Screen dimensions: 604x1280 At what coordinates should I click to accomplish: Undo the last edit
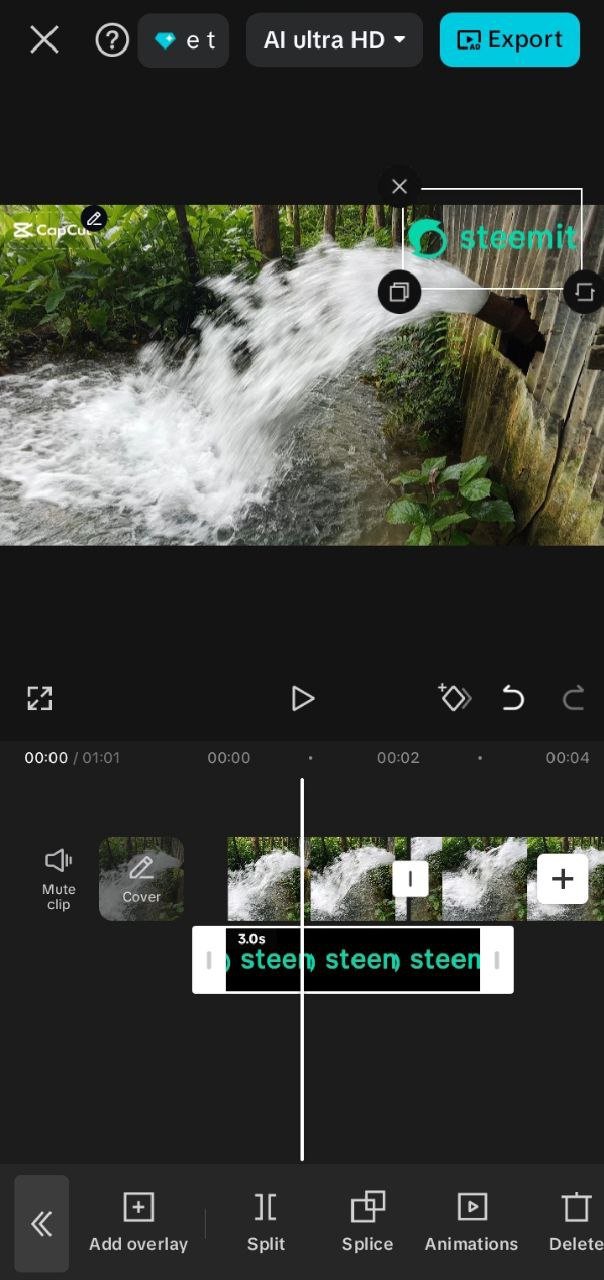pyautogui.click(x=513, y=698)
